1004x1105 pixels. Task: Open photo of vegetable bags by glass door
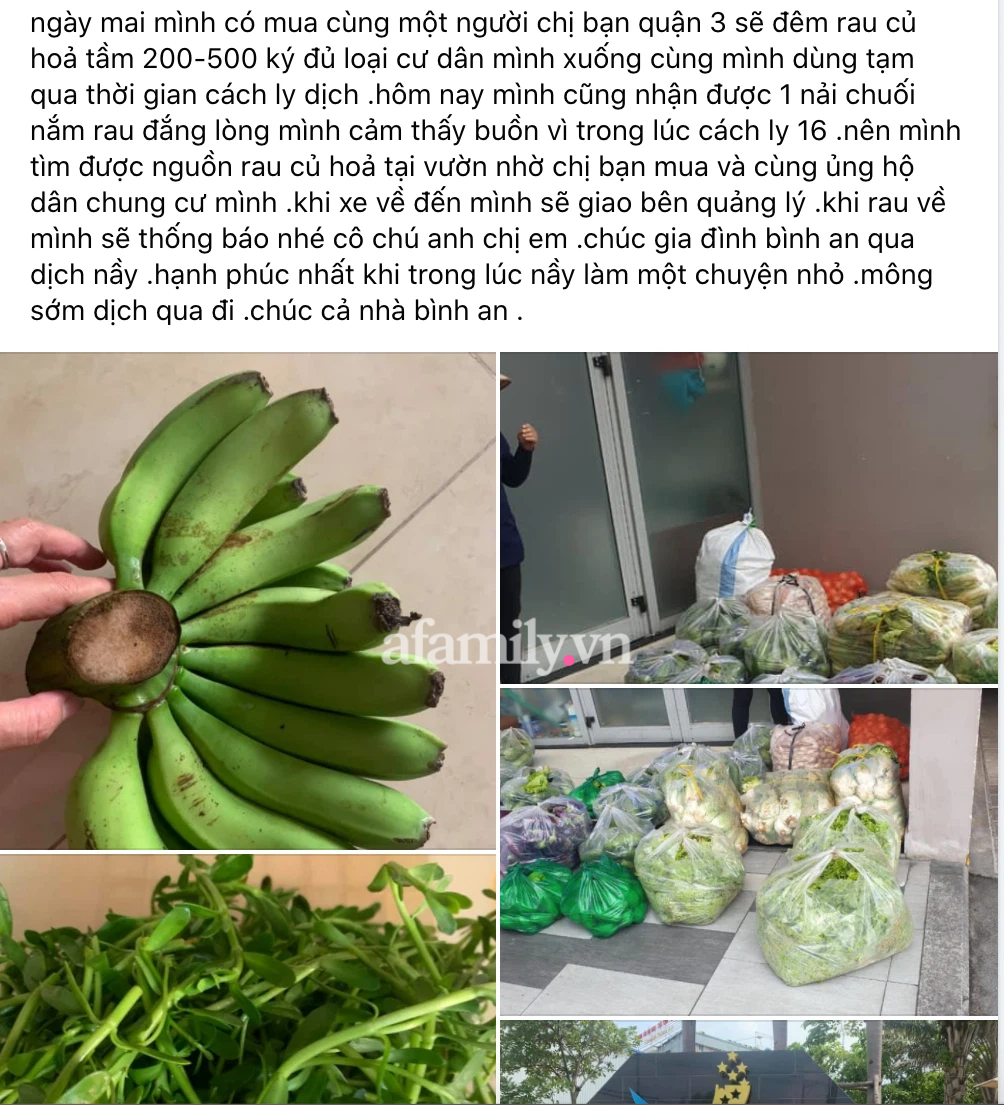coord(748,517)
